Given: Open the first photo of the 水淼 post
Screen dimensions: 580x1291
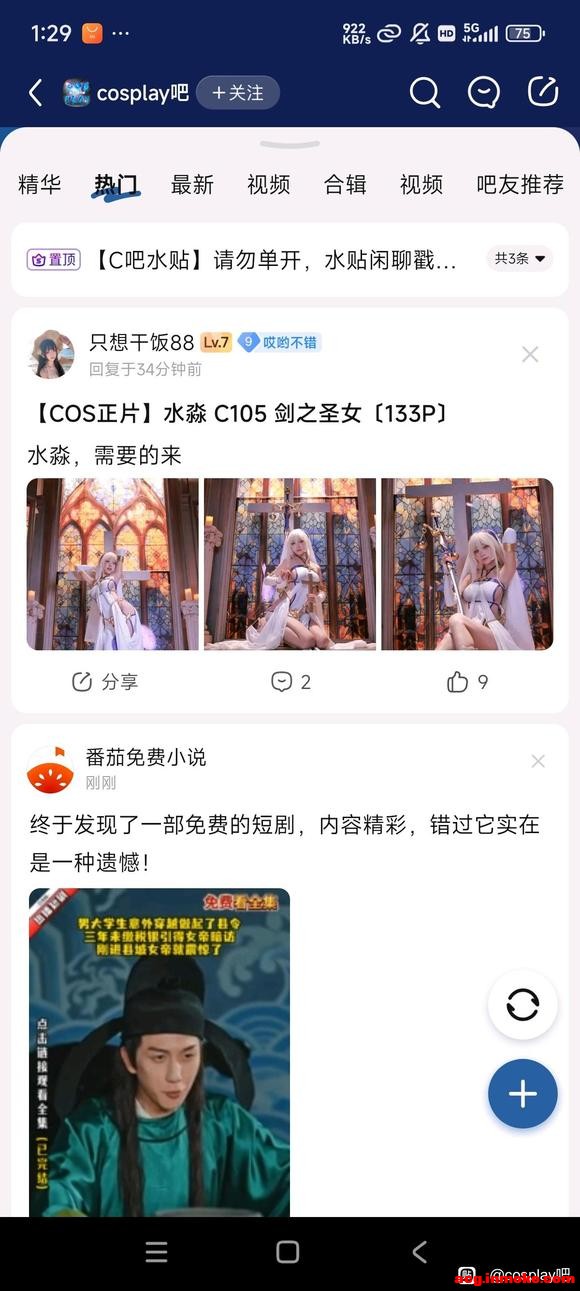Looking at the screenshot, I should point(113,564).
